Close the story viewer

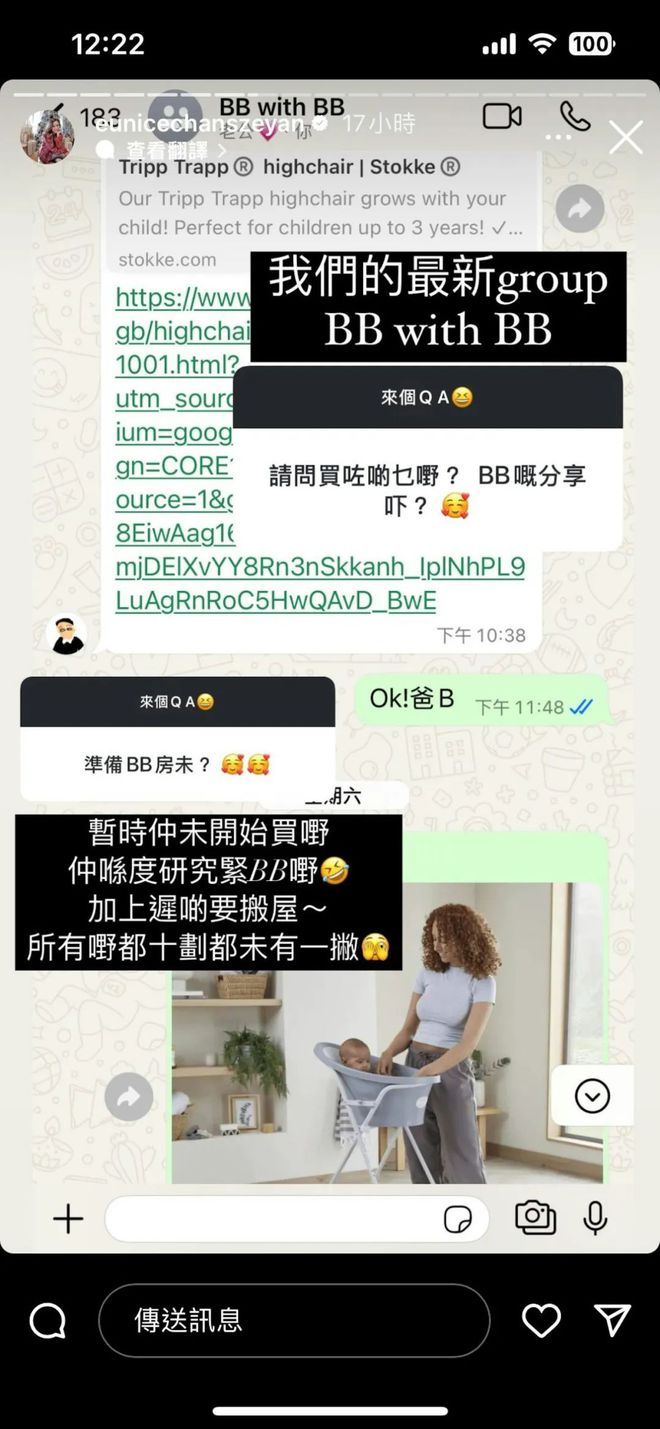point(626,137)
